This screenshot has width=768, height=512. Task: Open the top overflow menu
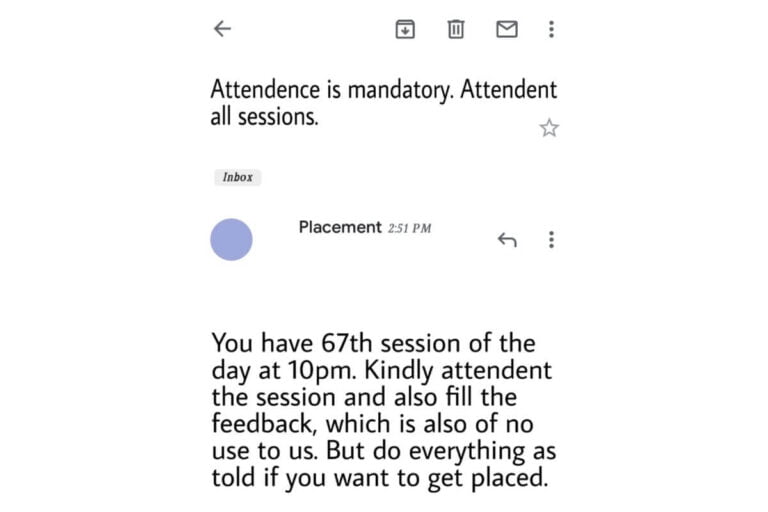pyautogui.click(x=551, y=29)
